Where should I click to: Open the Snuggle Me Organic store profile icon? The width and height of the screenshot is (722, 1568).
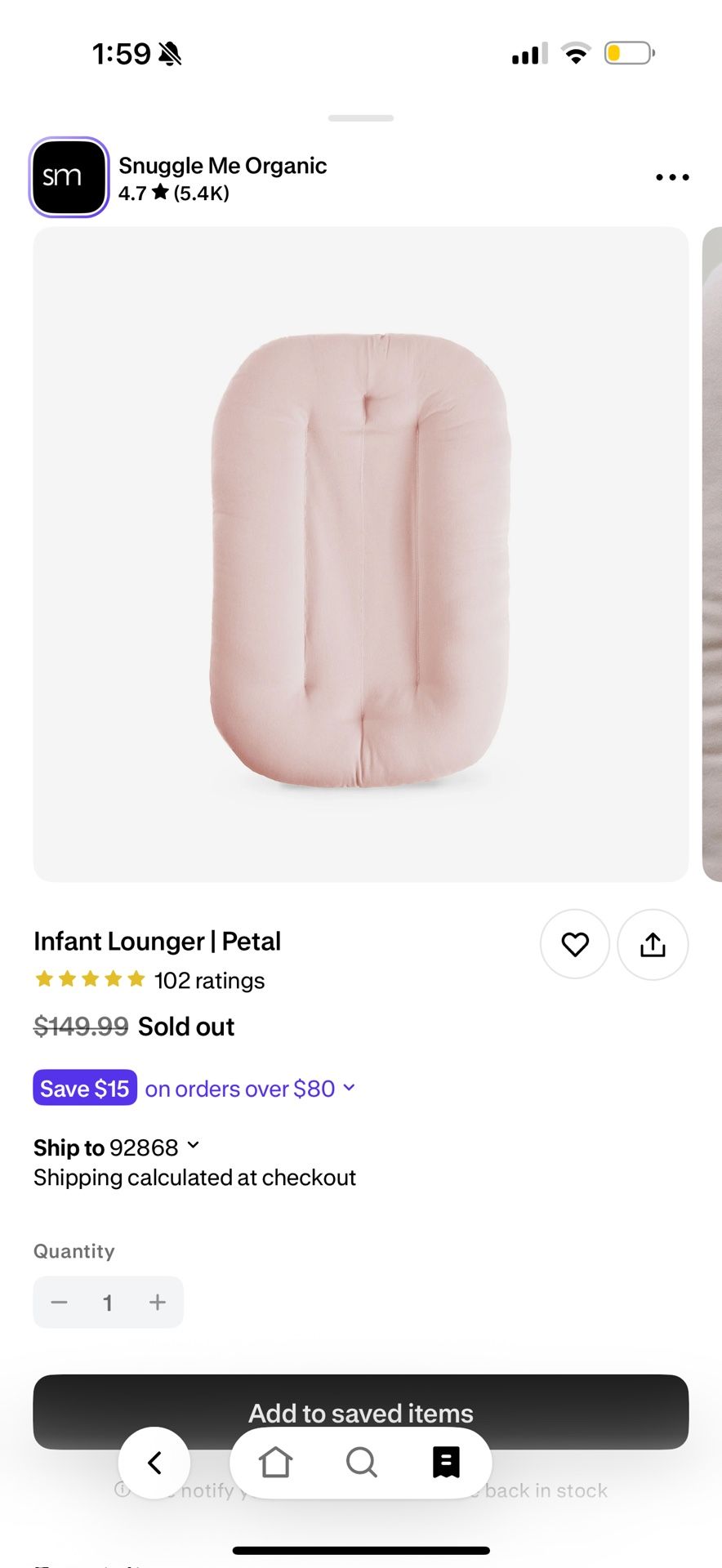coord(69,177)
